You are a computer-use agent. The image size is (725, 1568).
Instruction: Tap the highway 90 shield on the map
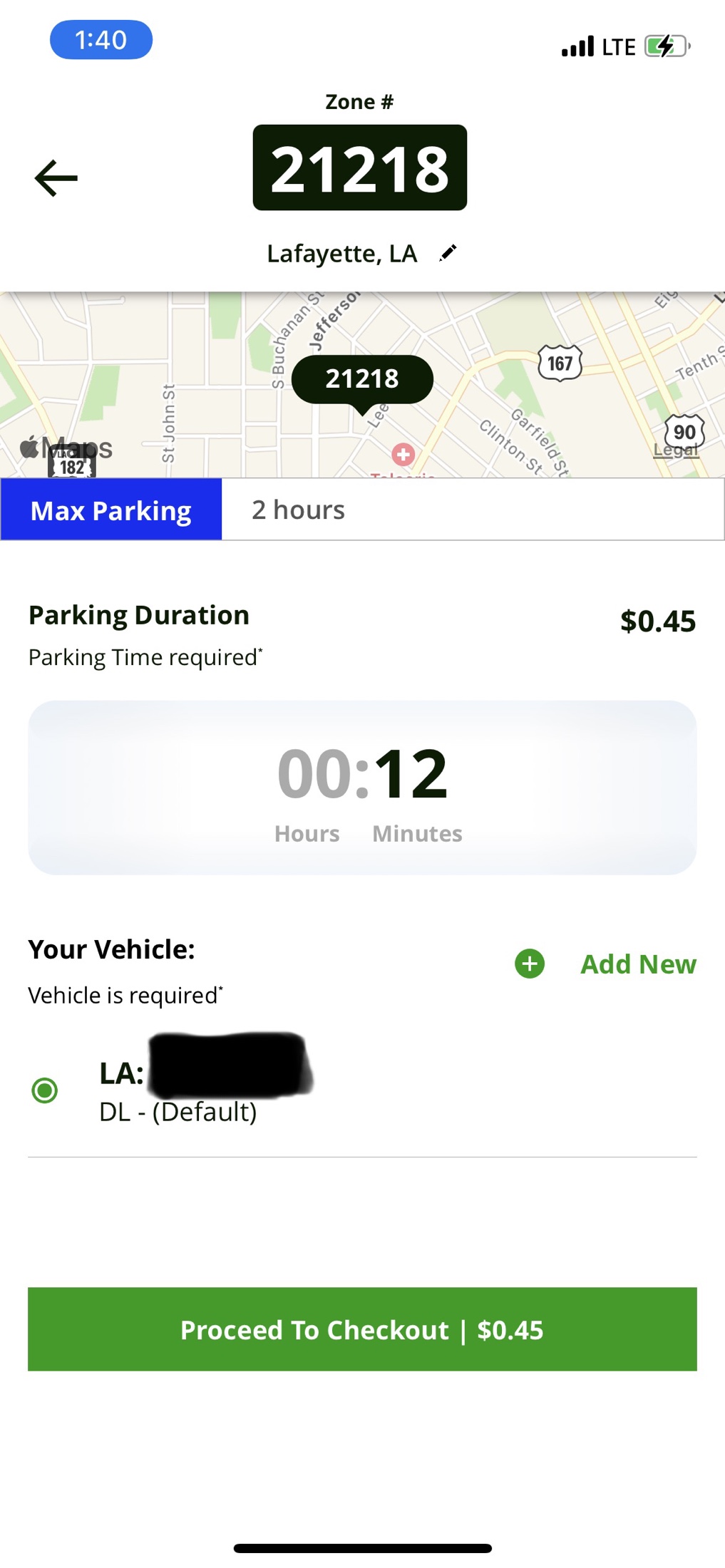[684, 431]
